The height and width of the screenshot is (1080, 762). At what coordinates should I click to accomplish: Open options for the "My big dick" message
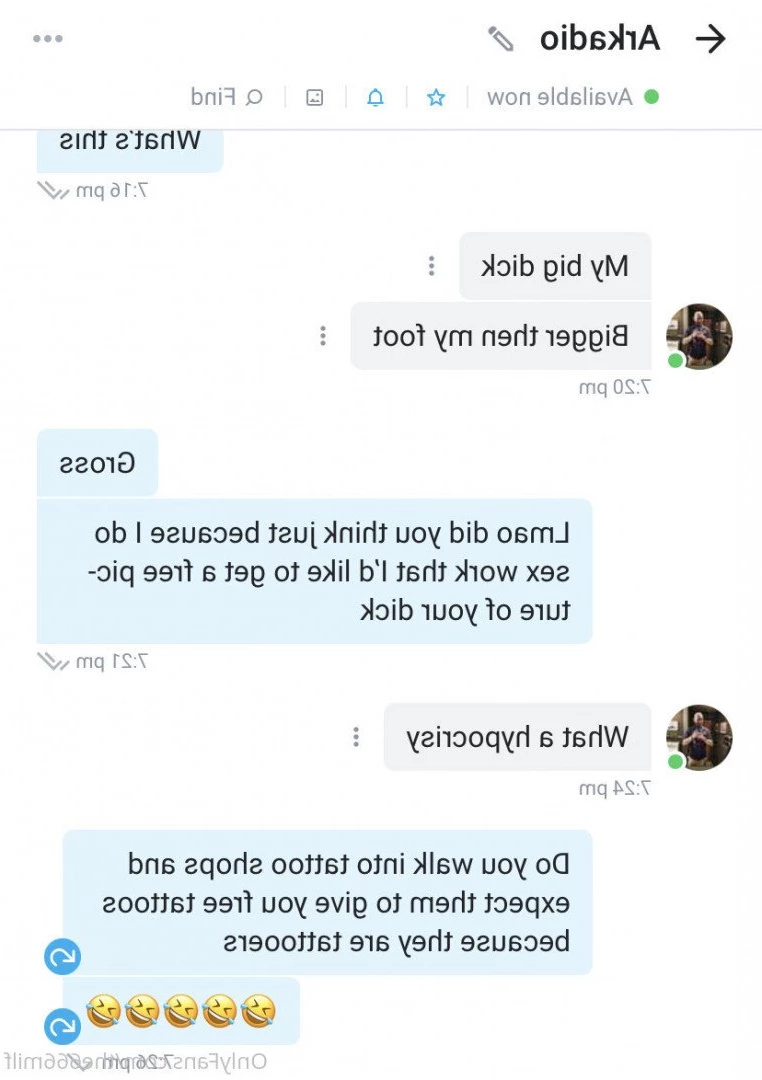[431, 266]
